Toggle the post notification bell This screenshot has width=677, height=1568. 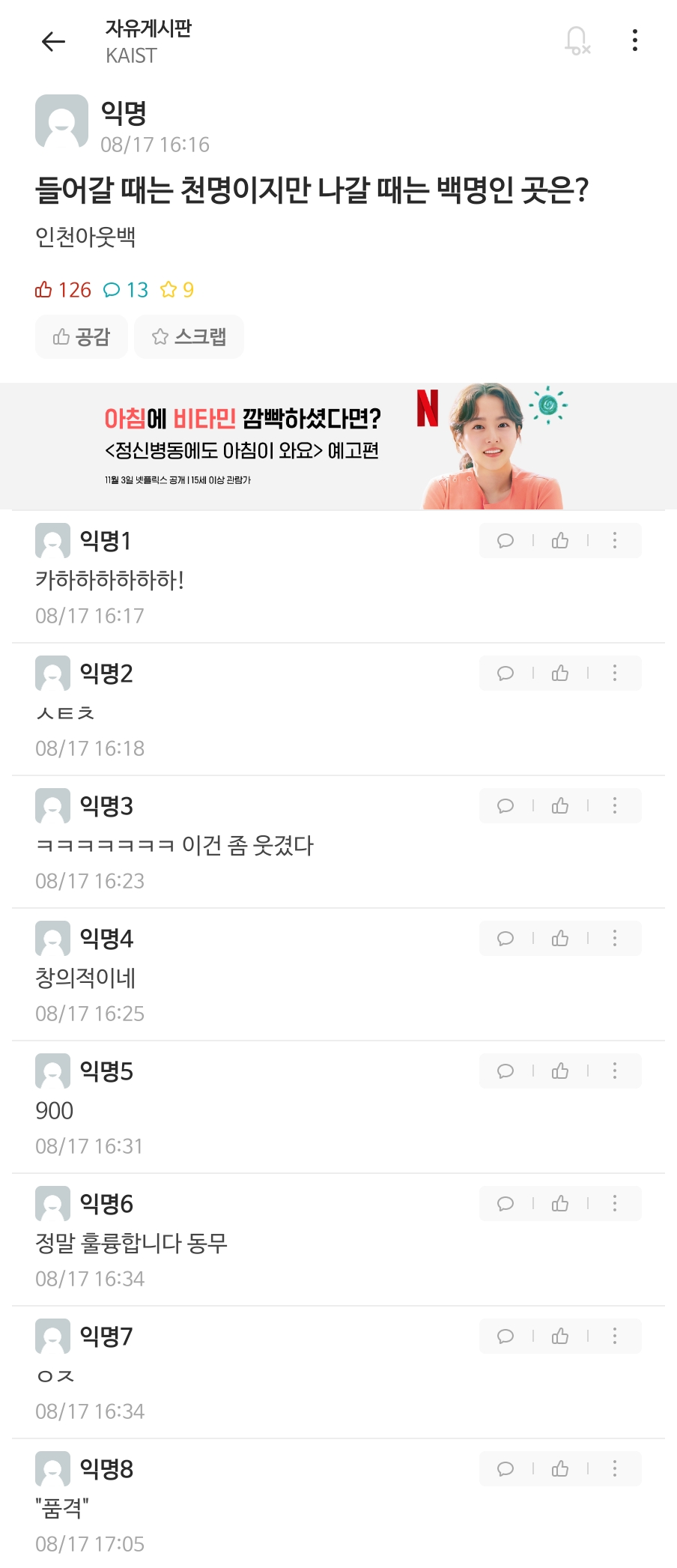[577, 40]
